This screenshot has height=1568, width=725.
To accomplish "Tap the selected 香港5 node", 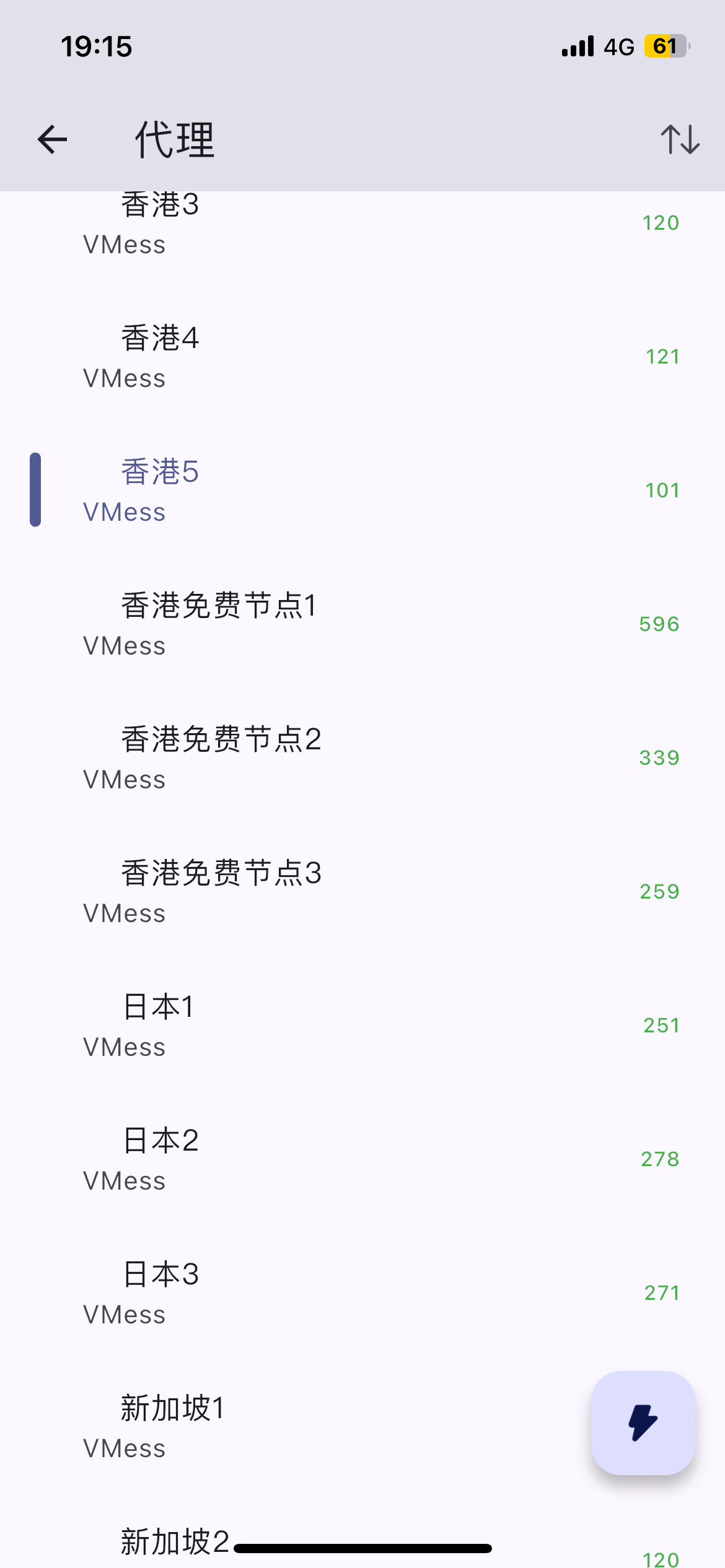I will click(362, 490).
